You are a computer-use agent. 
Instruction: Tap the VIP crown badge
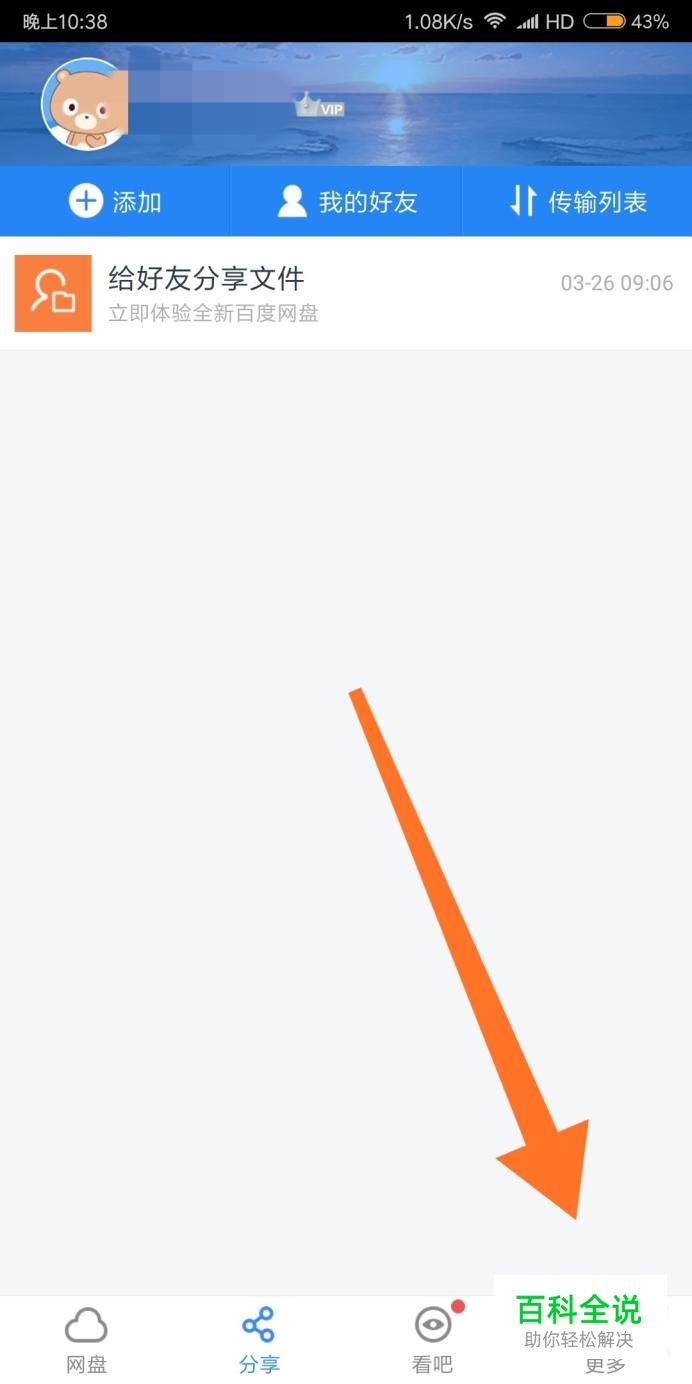click(319, 105)
